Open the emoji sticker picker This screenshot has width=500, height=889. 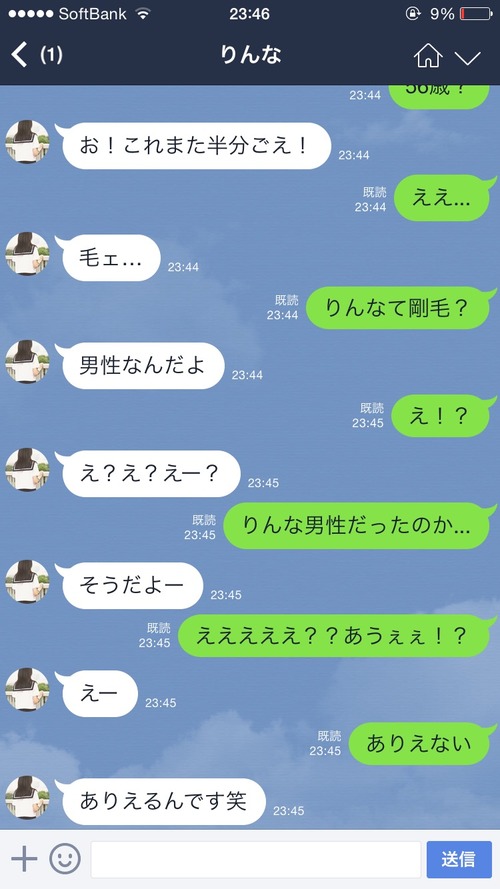(65, 860)
